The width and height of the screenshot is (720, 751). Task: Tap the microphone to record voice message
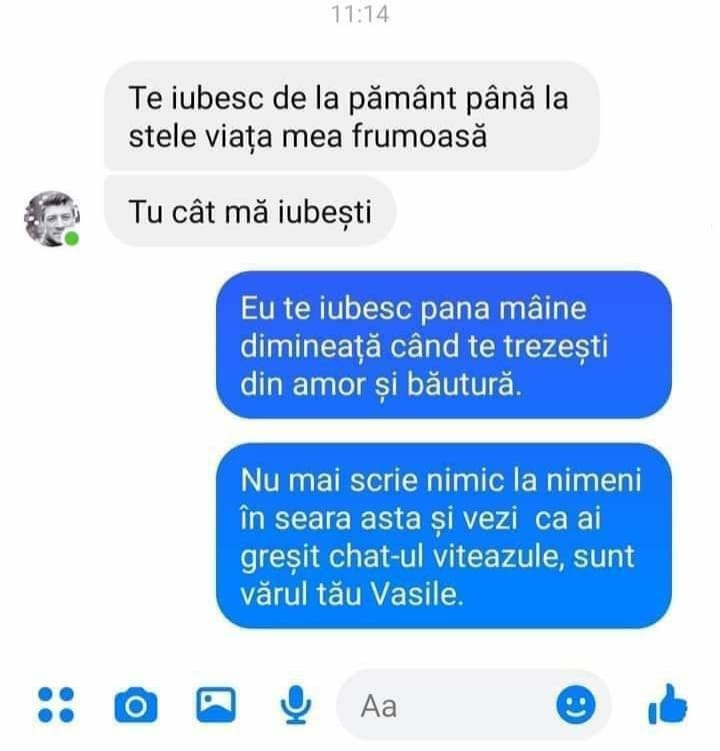[295, 705]
